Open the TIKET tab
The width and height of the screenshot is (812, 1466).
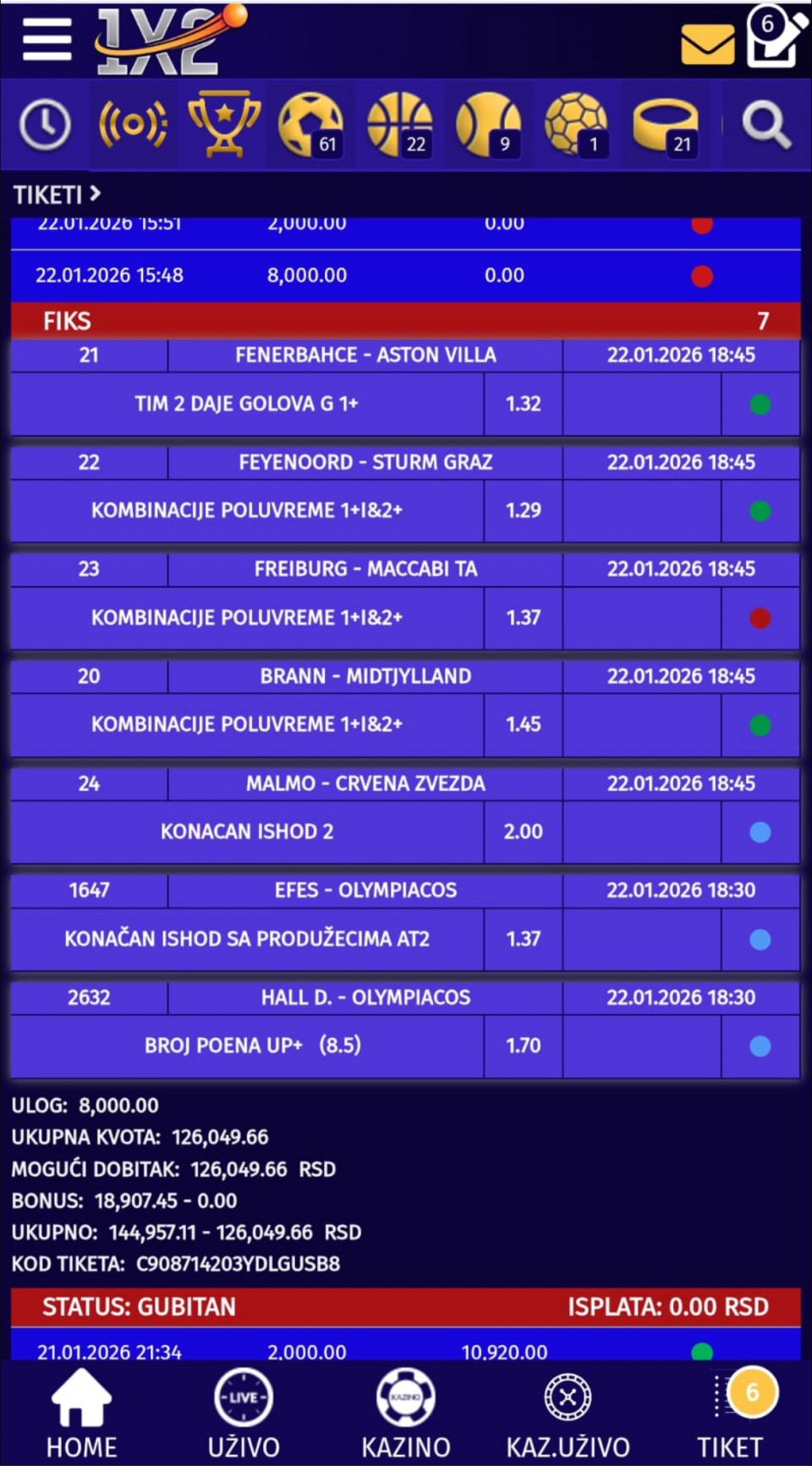tap(731, 1414)
